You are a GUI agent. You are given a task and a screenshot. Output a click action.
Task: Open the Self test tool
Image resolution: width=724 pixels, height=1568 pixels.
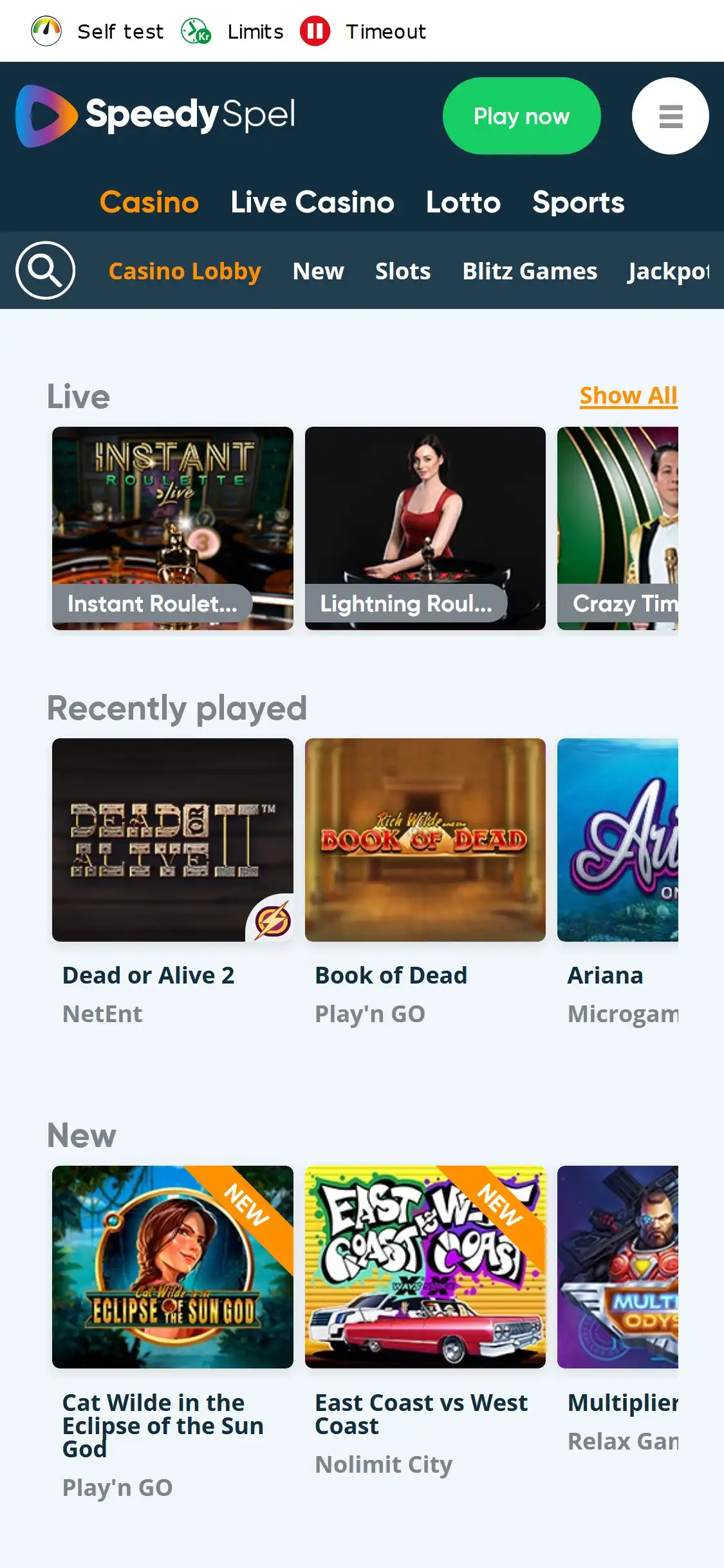click(98, 32)
